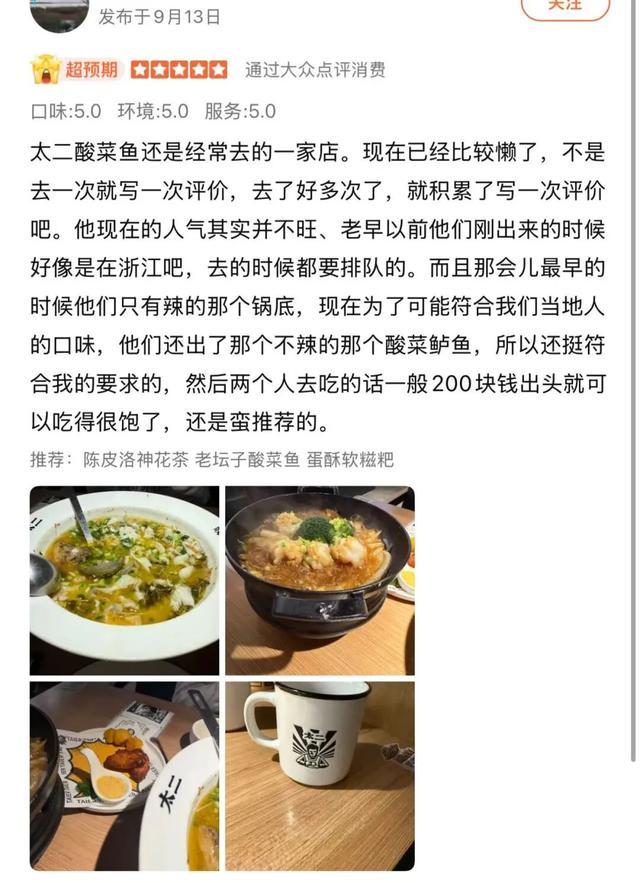Follow the reviewer with the 关注 button

click(565, 8)
